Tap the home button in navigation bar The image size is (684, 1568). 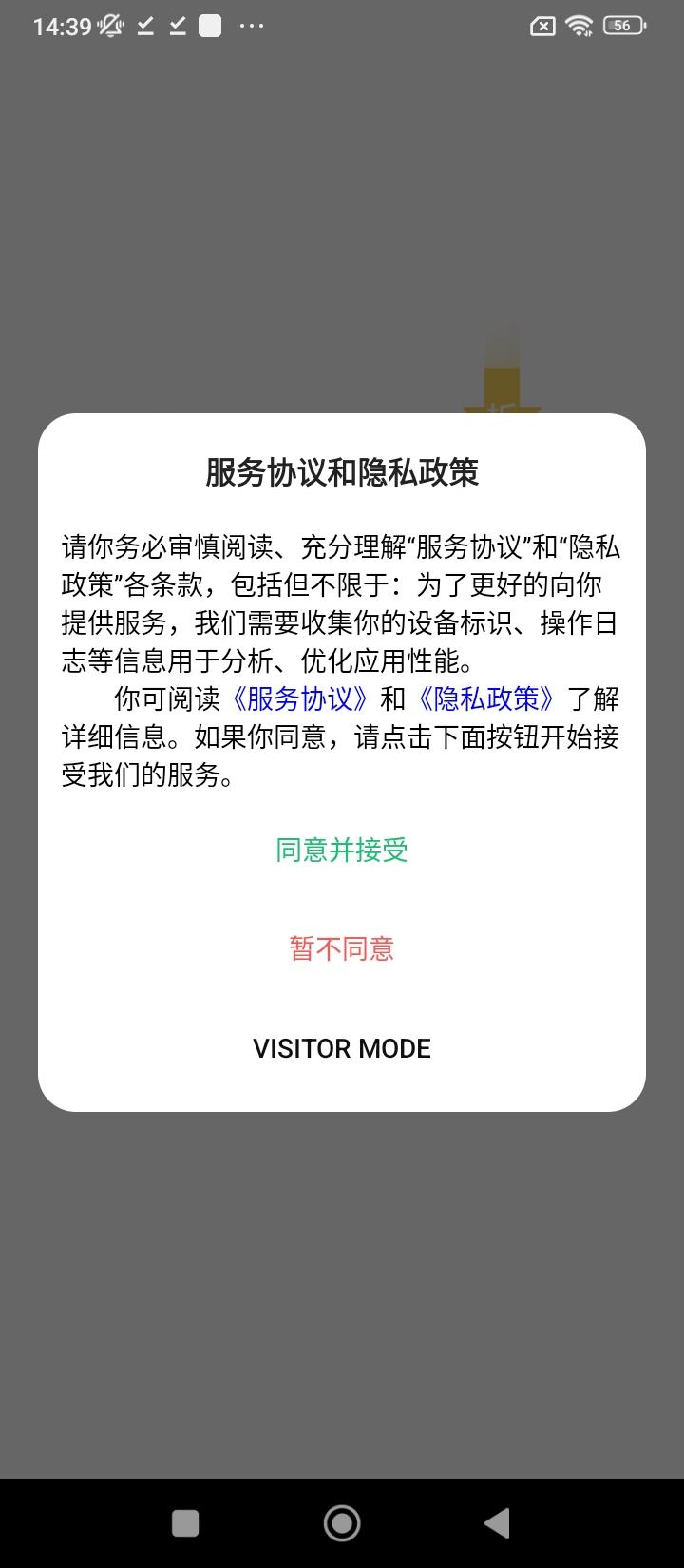[341, 1521]
